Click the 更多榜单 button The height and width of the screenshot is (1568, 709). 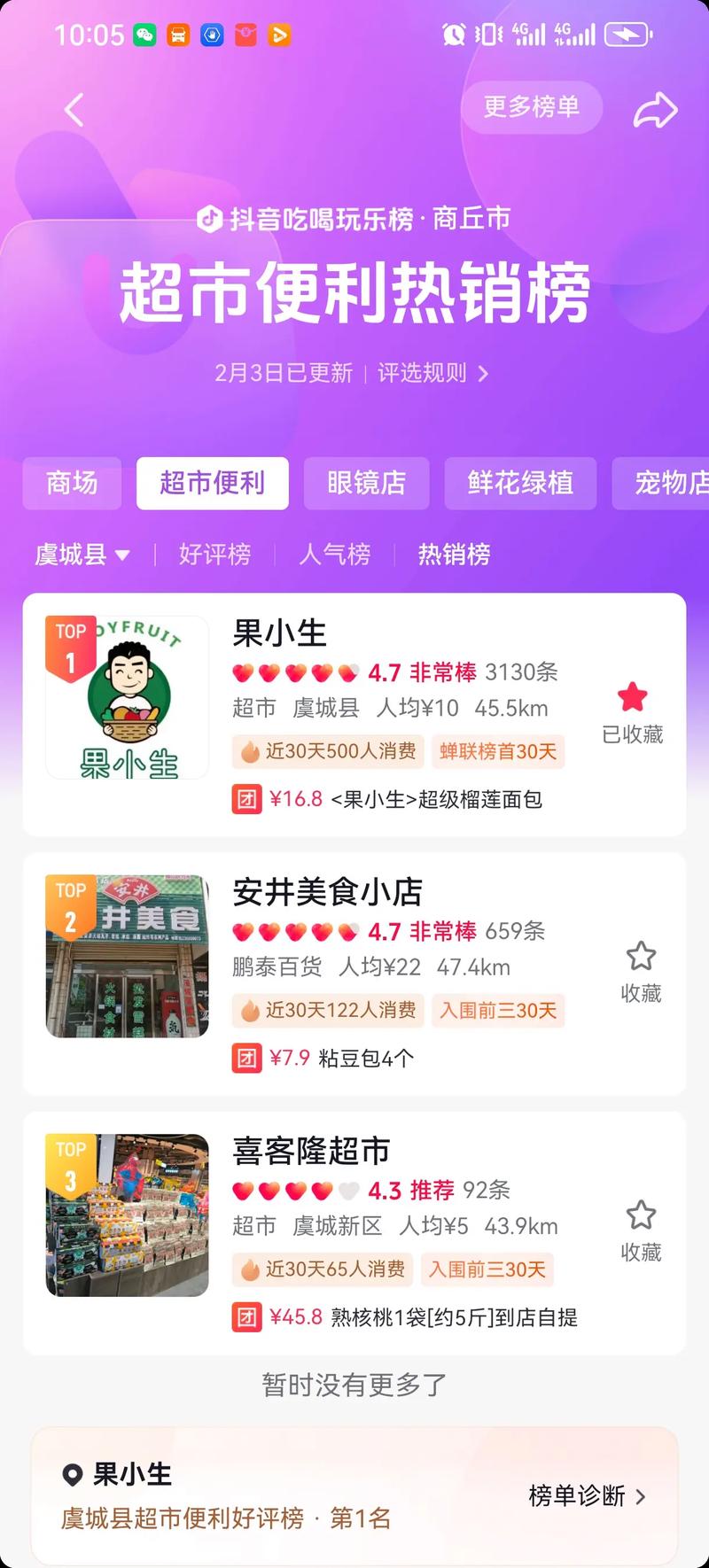tap(531, 107)
